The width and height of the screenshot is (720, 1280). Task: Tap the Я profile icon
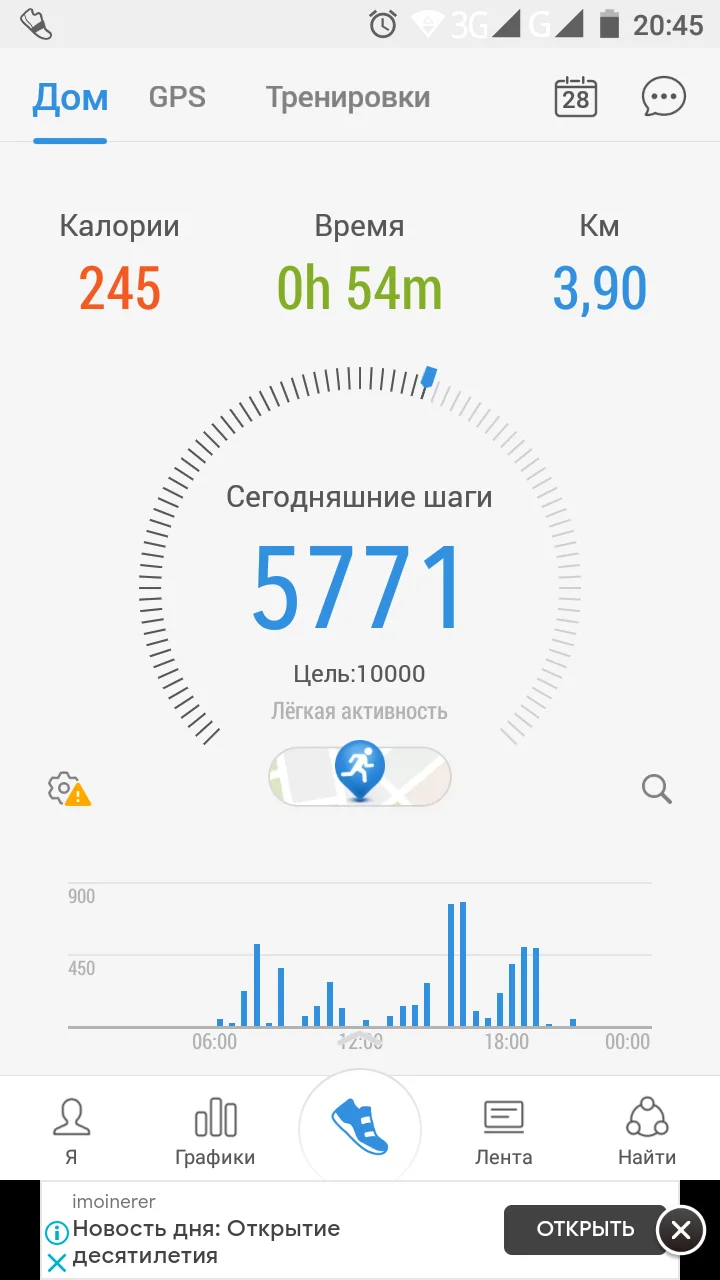coord(71,1127)
